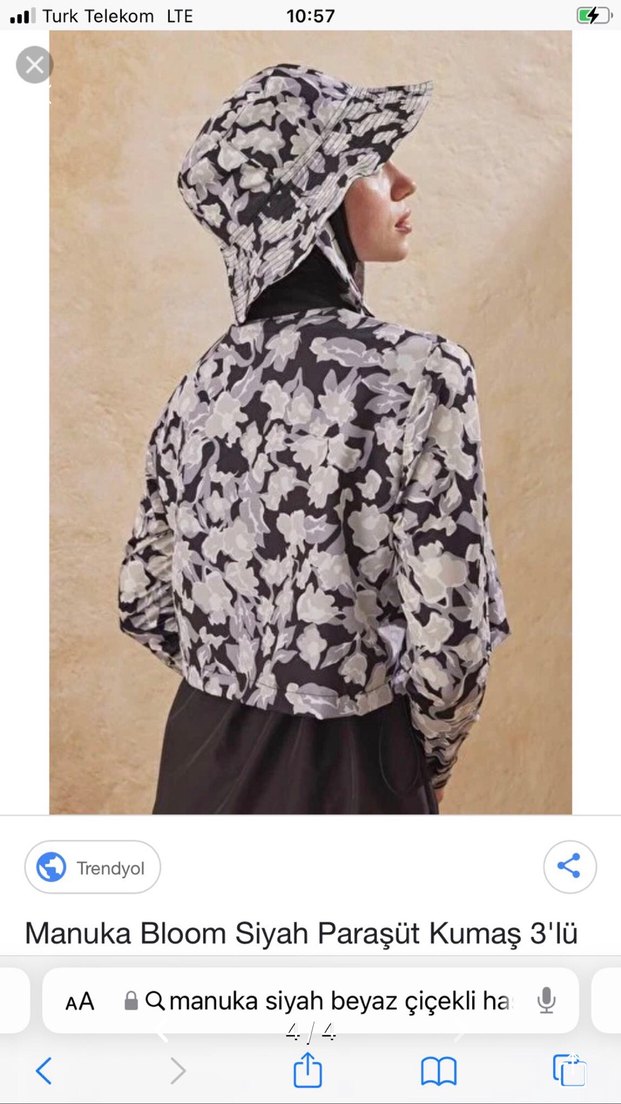Close the image viewer
The width and height of the screenshot is (621, 1104).
pos(35,66)
